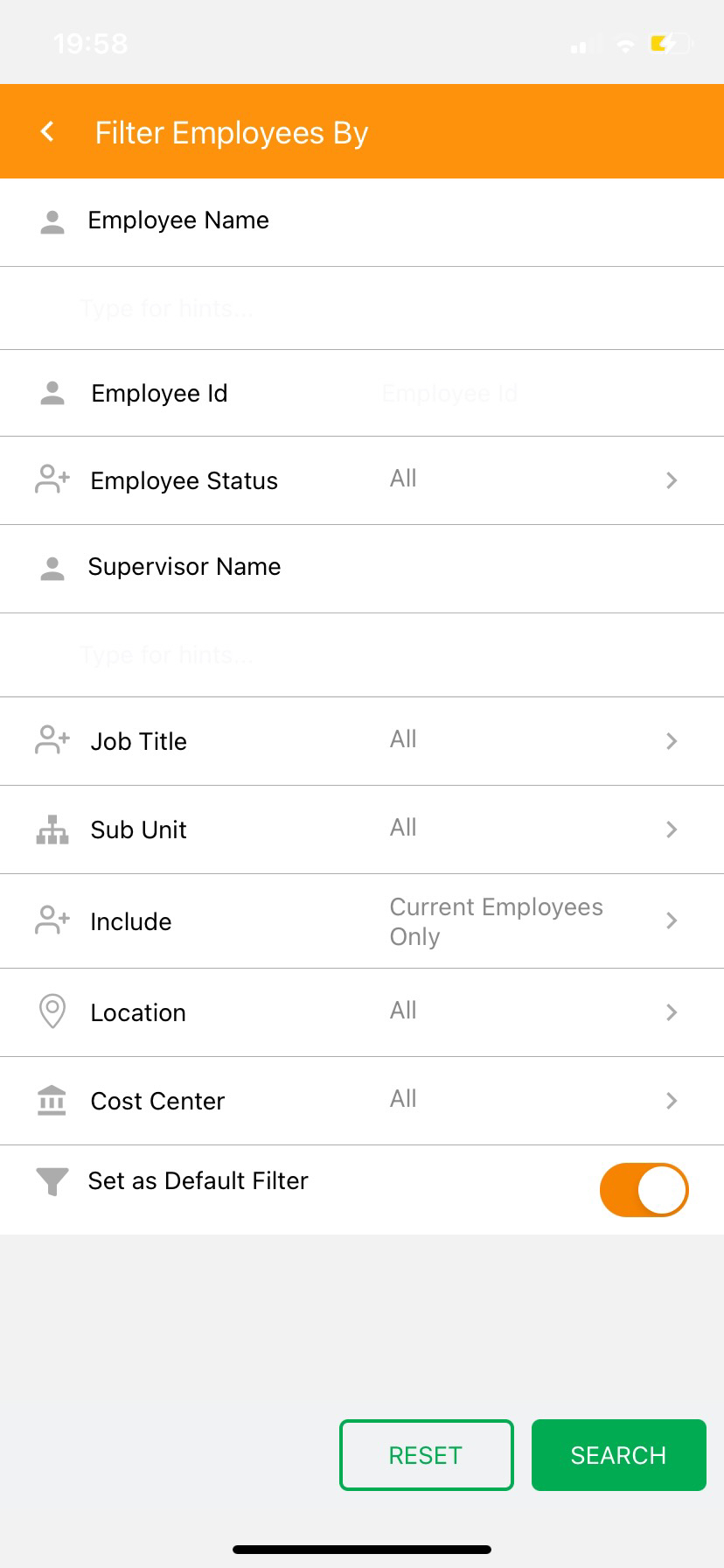
Task: Click the Employee Status person-plus icon
Action: (x=52, y=479)
